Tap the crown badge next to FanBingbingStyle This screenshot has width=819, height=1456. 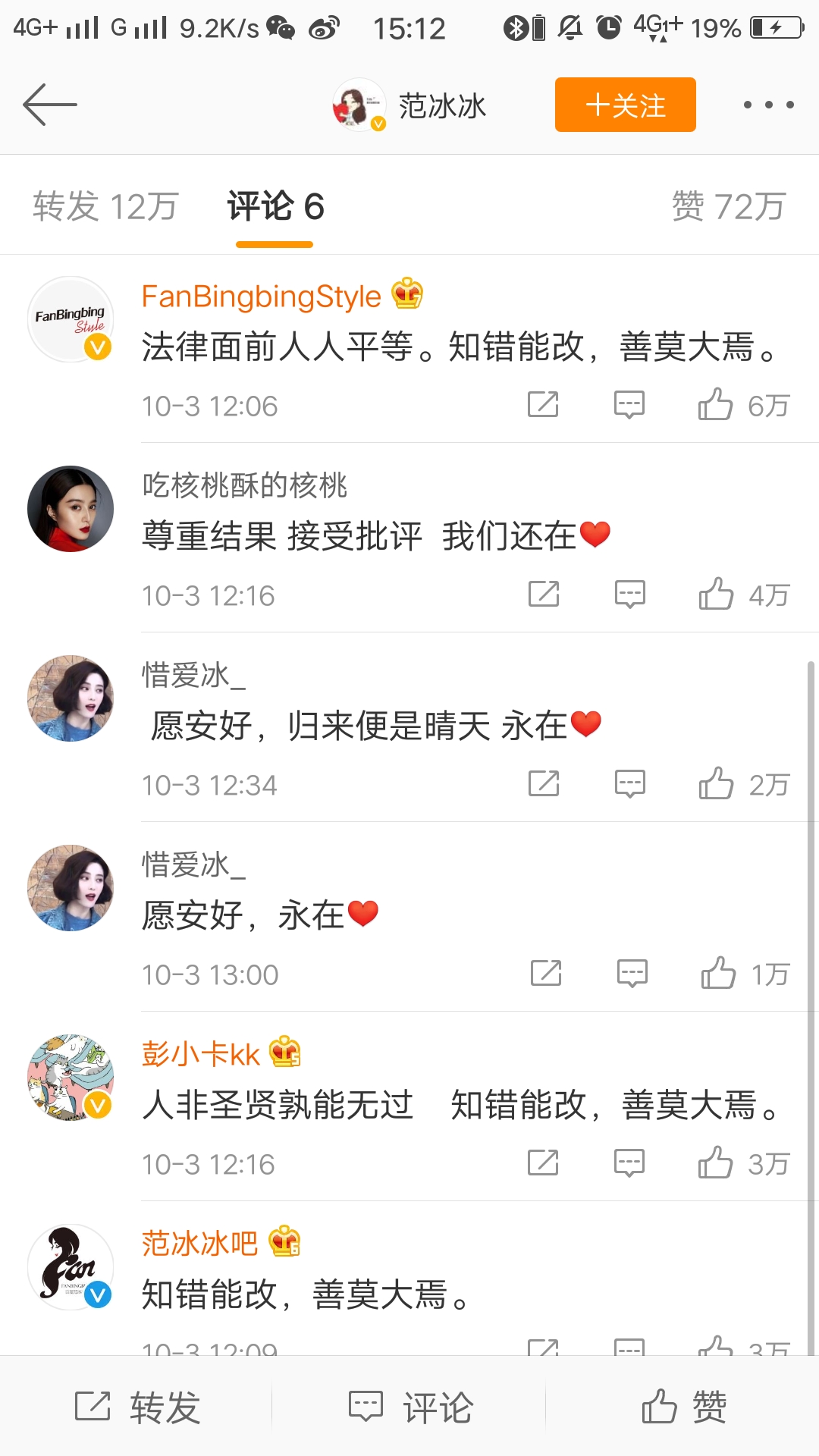point(406,295)
